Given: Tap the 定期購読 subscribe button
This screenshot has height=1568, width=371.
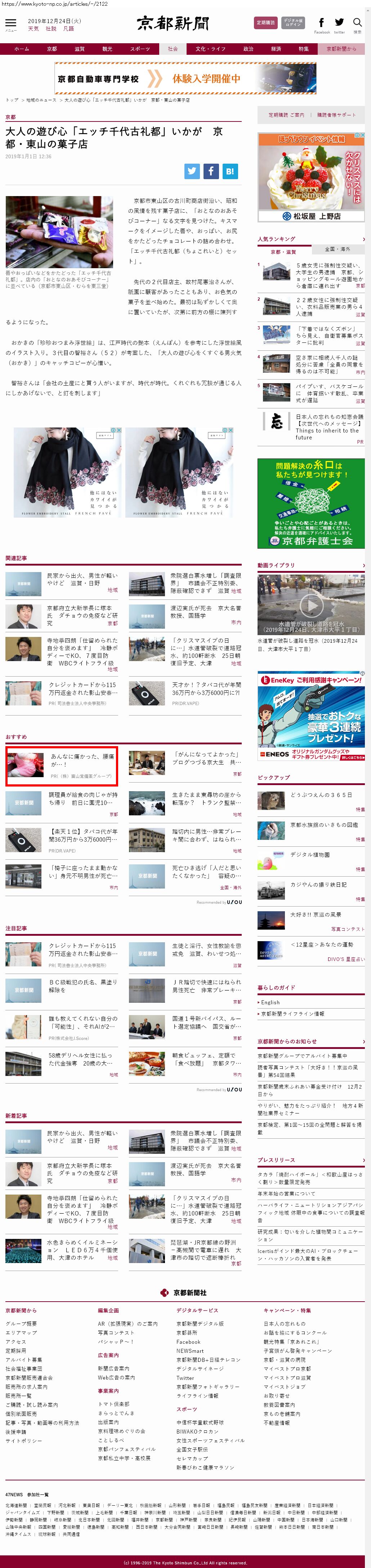Looking at the screenshot, I should (266, 22).
